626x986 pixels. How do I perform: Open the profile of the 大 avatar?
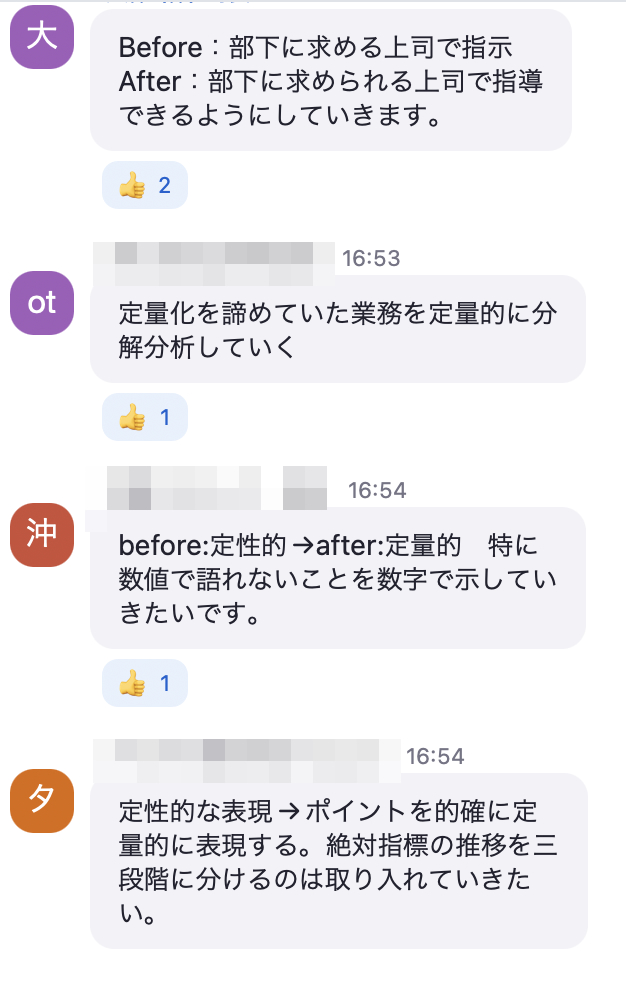pyautogui.click(x=42, y=37)
